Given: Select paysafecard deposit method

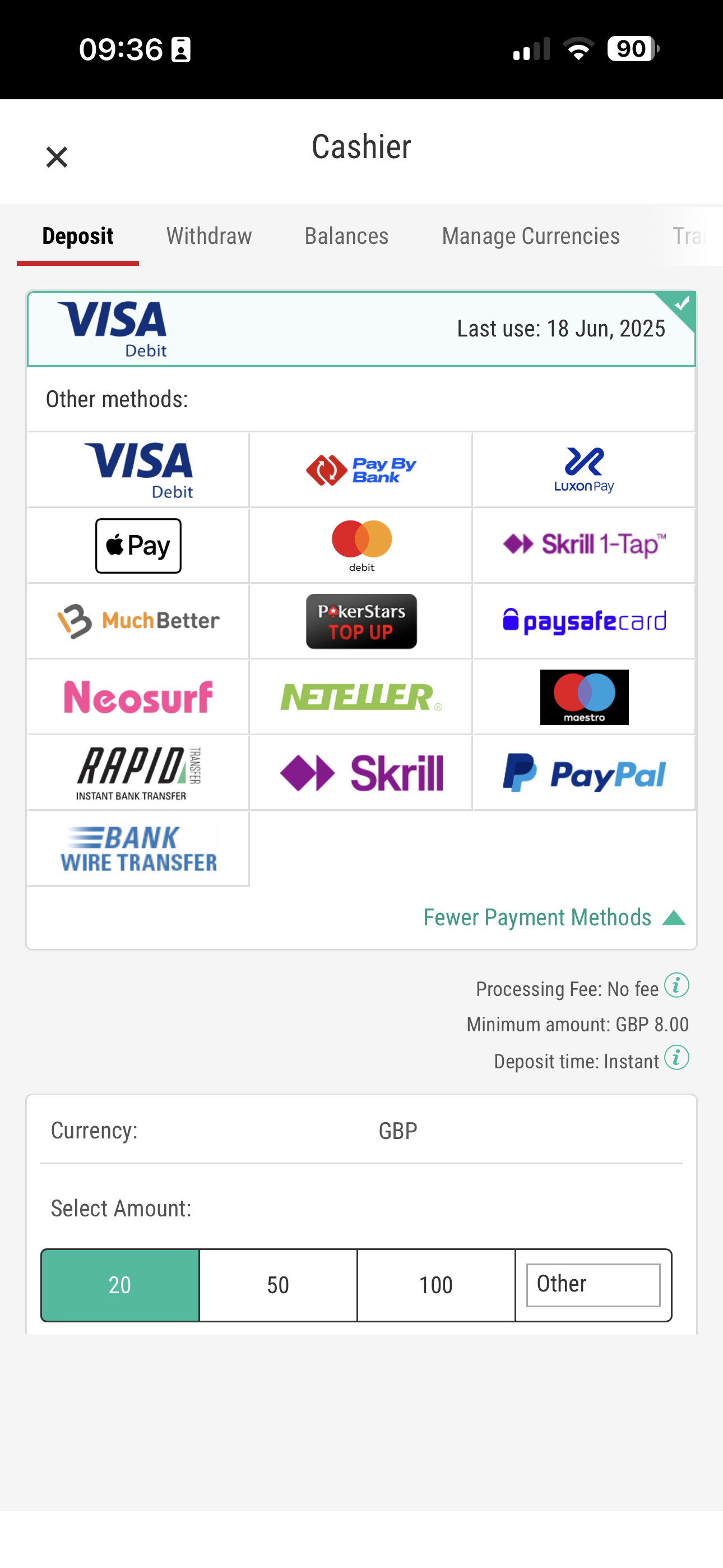Looking at the screenshot, I should pyautogui.click(x=583, y=621).
